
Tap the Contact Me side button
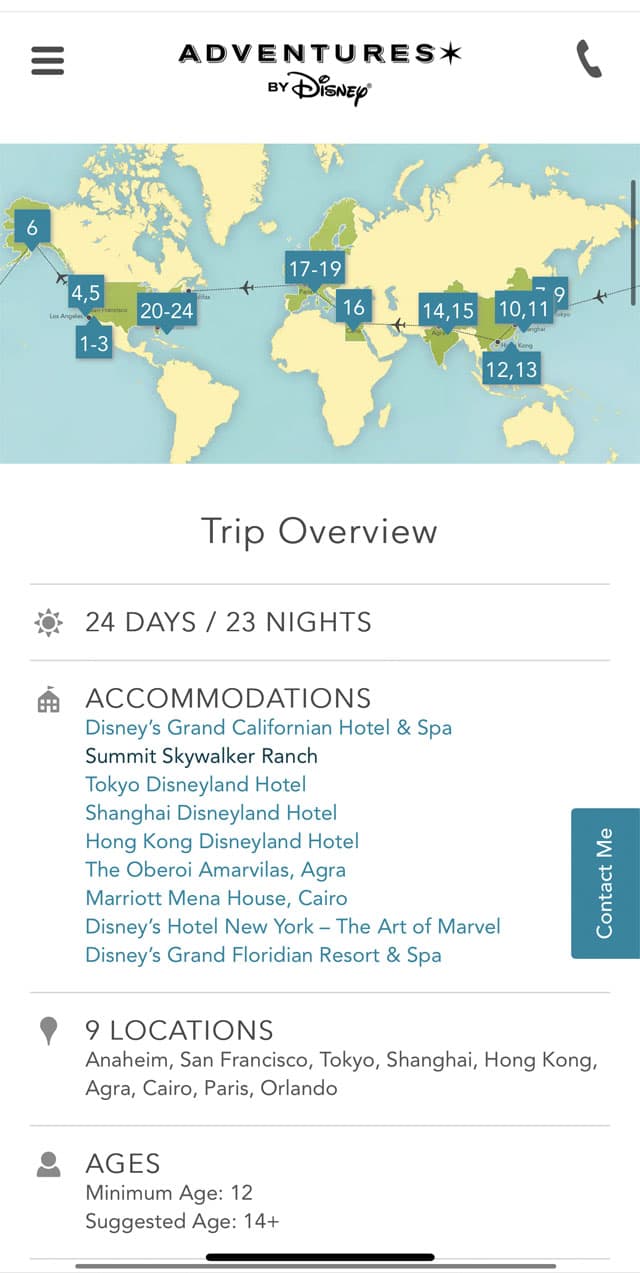[x=605, y=883]
